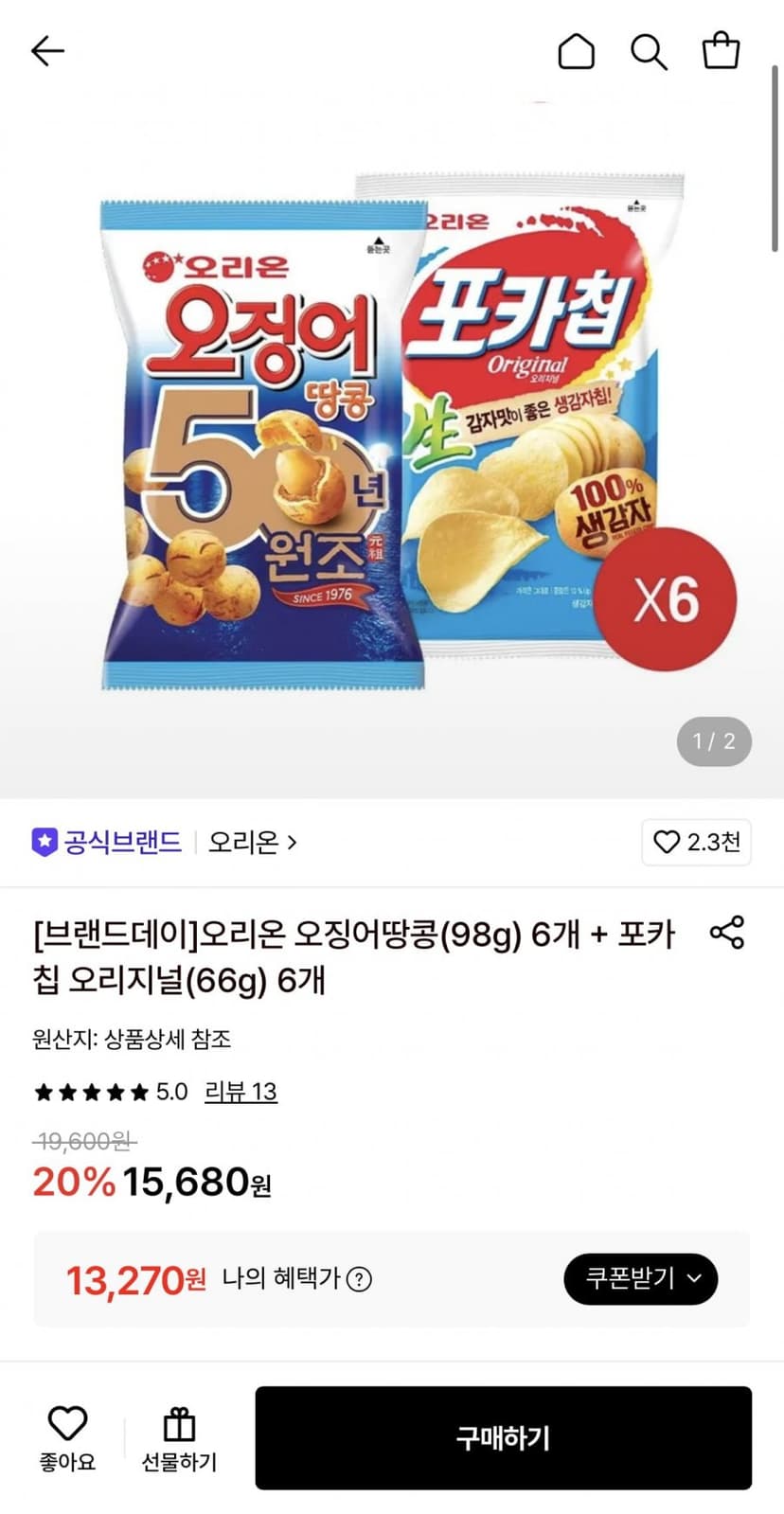Show info for 나의 혜택가
This screenshot has width=784, height=1514.
(x=359, y=1279)
